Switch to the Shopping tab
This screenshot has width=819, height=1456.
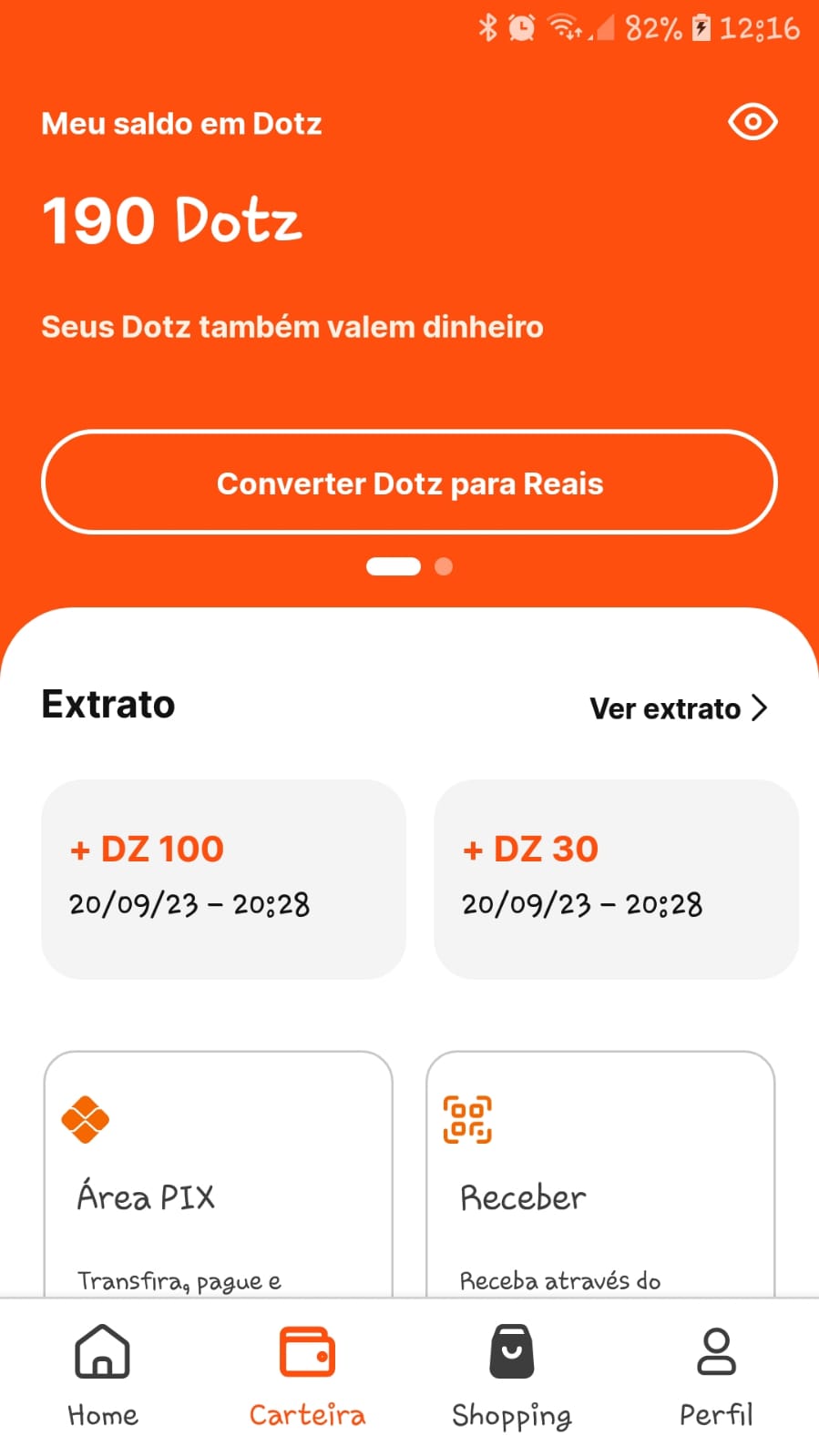coord(512,1376)
